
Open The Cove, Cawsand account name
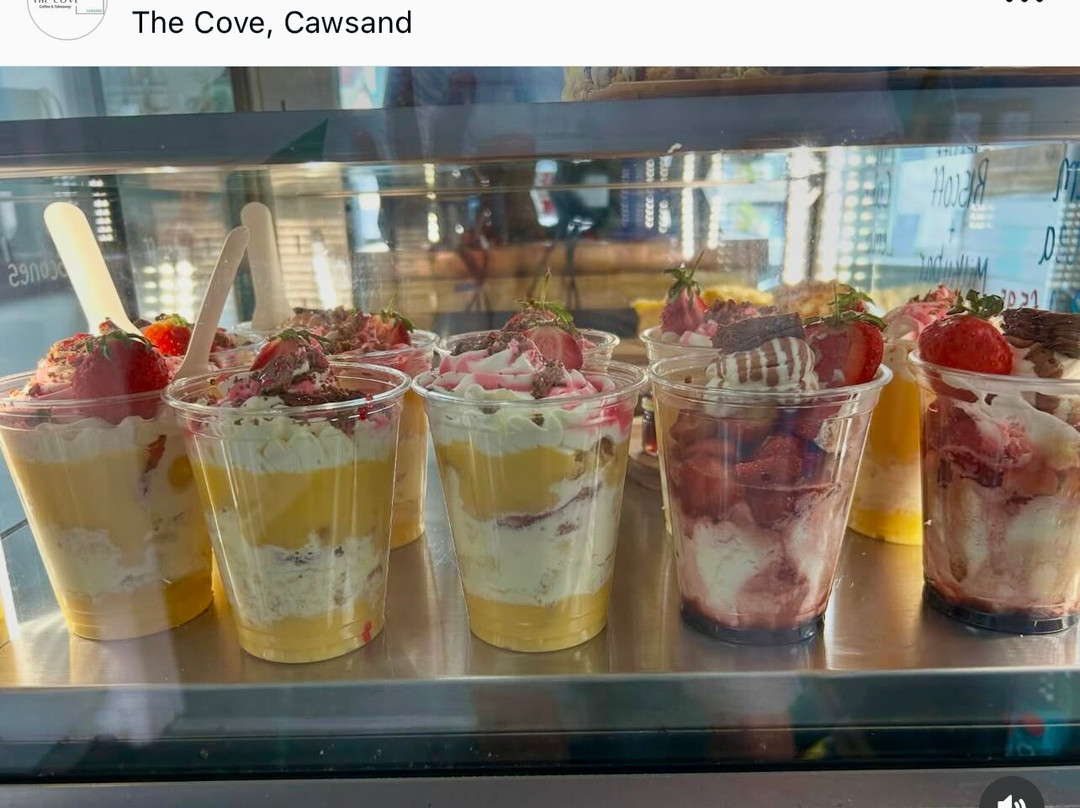(x=272, y=23)
